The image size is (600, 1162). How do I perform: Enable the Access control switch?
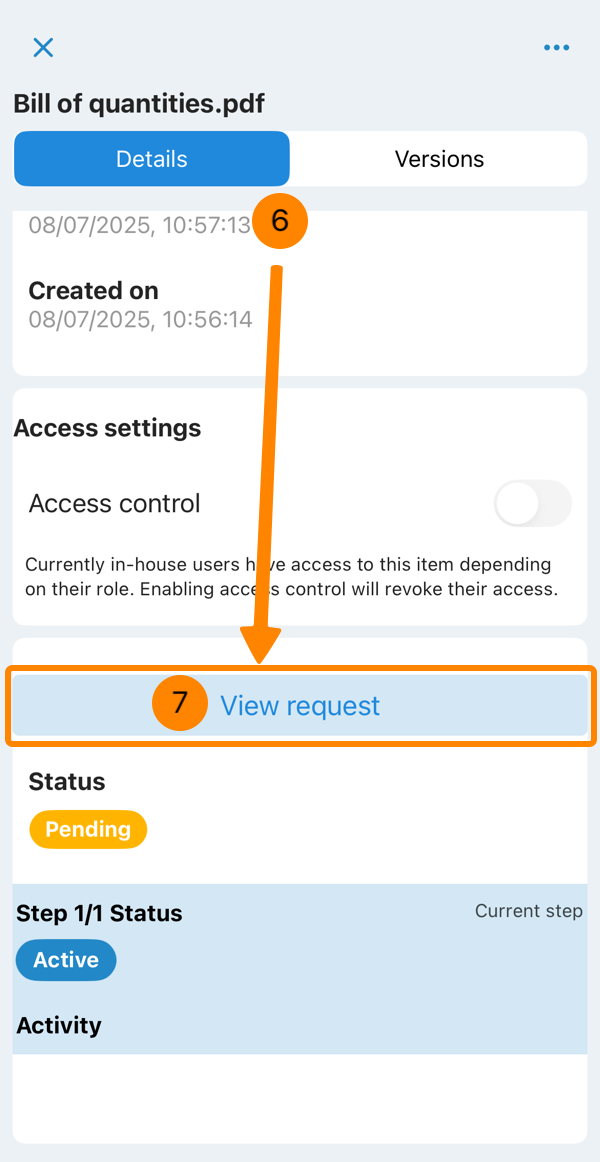pyautogui.click(x=532, y=504)
